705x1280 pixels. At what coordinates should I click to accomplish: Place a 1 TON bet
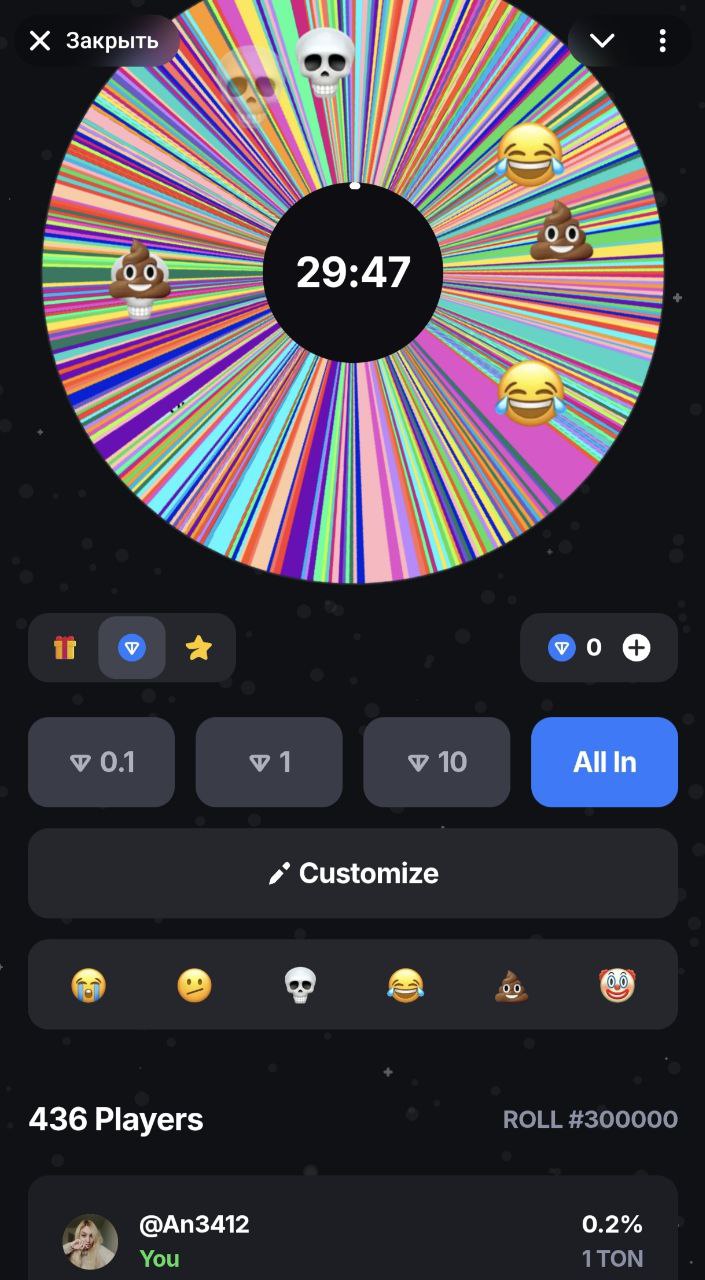coord(269,762)
